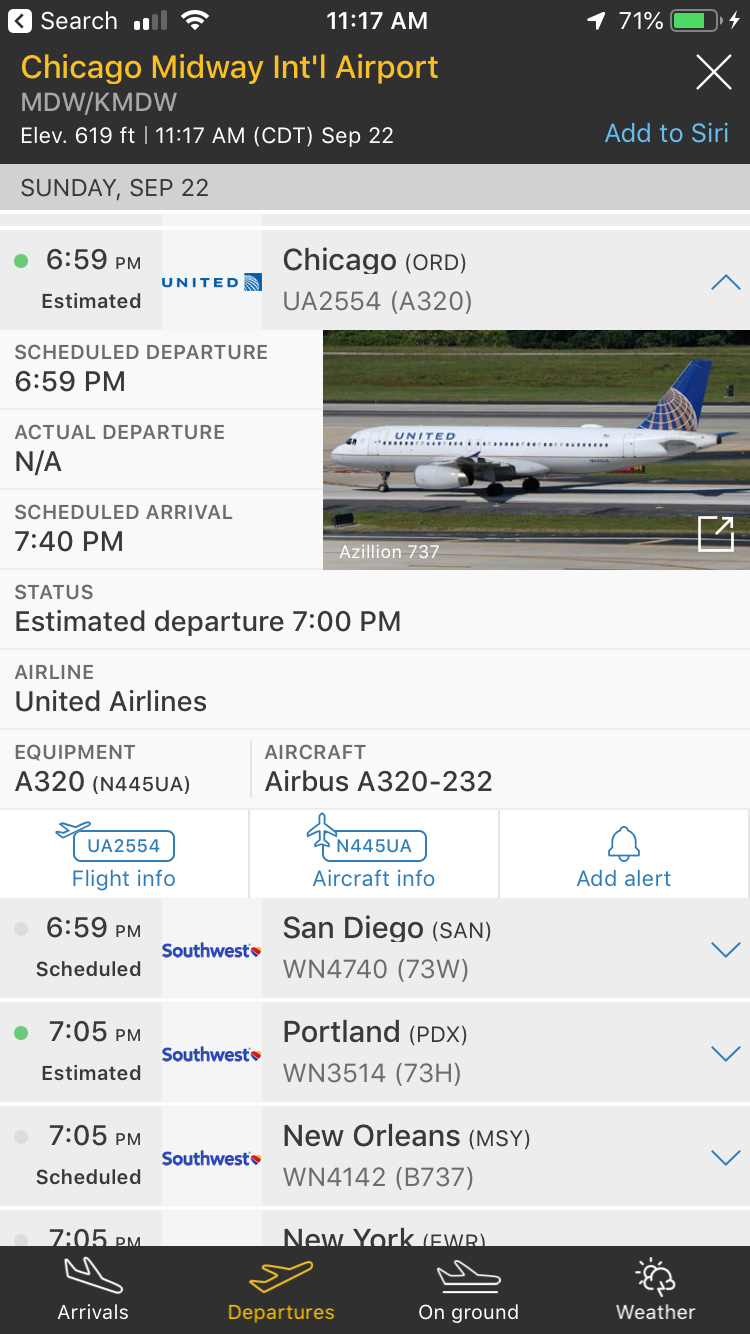
Task: Go to the On ground tab
Action: tap(468, 1290)
